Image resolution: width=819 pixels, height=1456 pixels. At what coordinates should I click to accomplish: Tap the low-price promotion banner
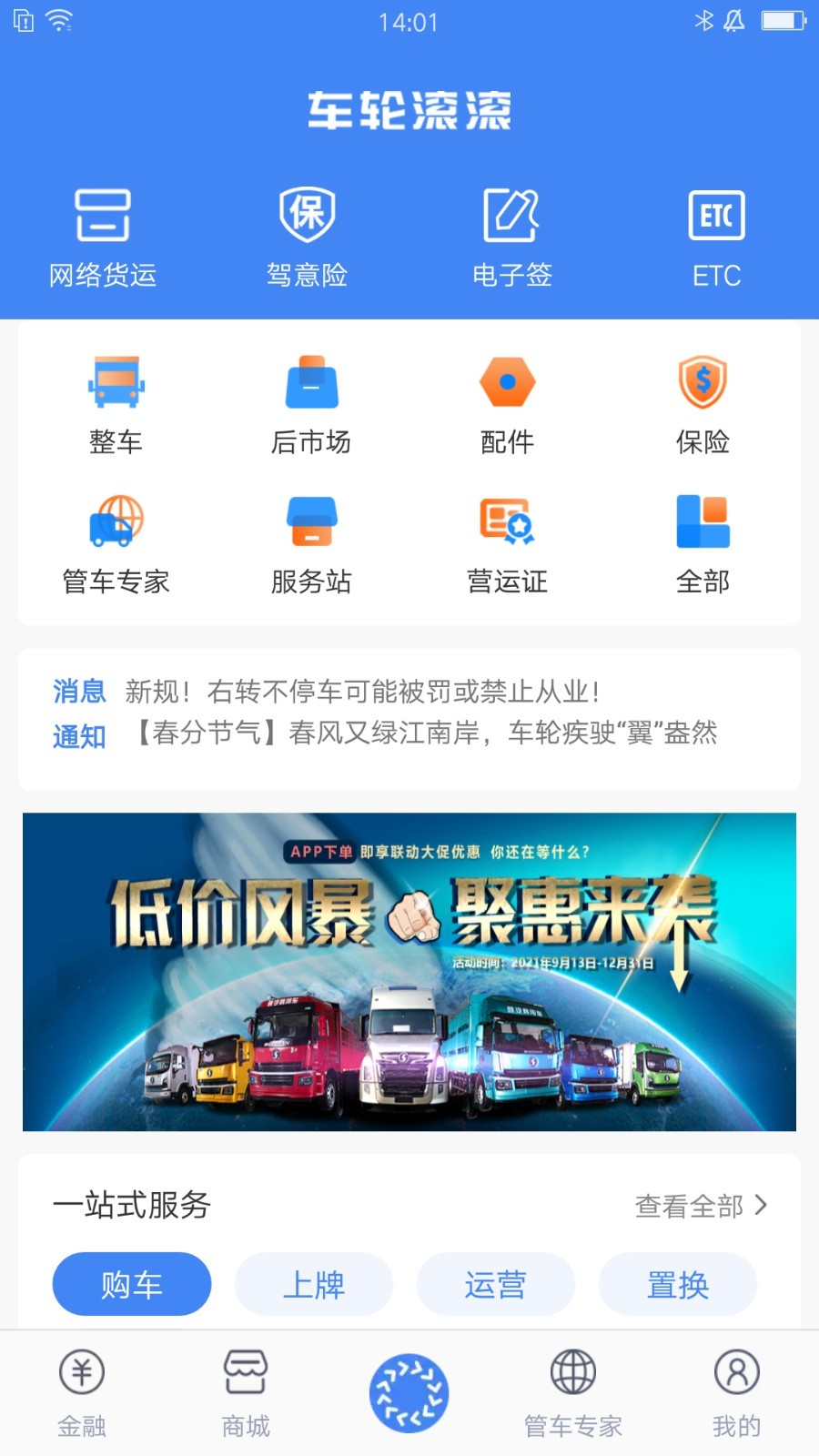point(409,972)
